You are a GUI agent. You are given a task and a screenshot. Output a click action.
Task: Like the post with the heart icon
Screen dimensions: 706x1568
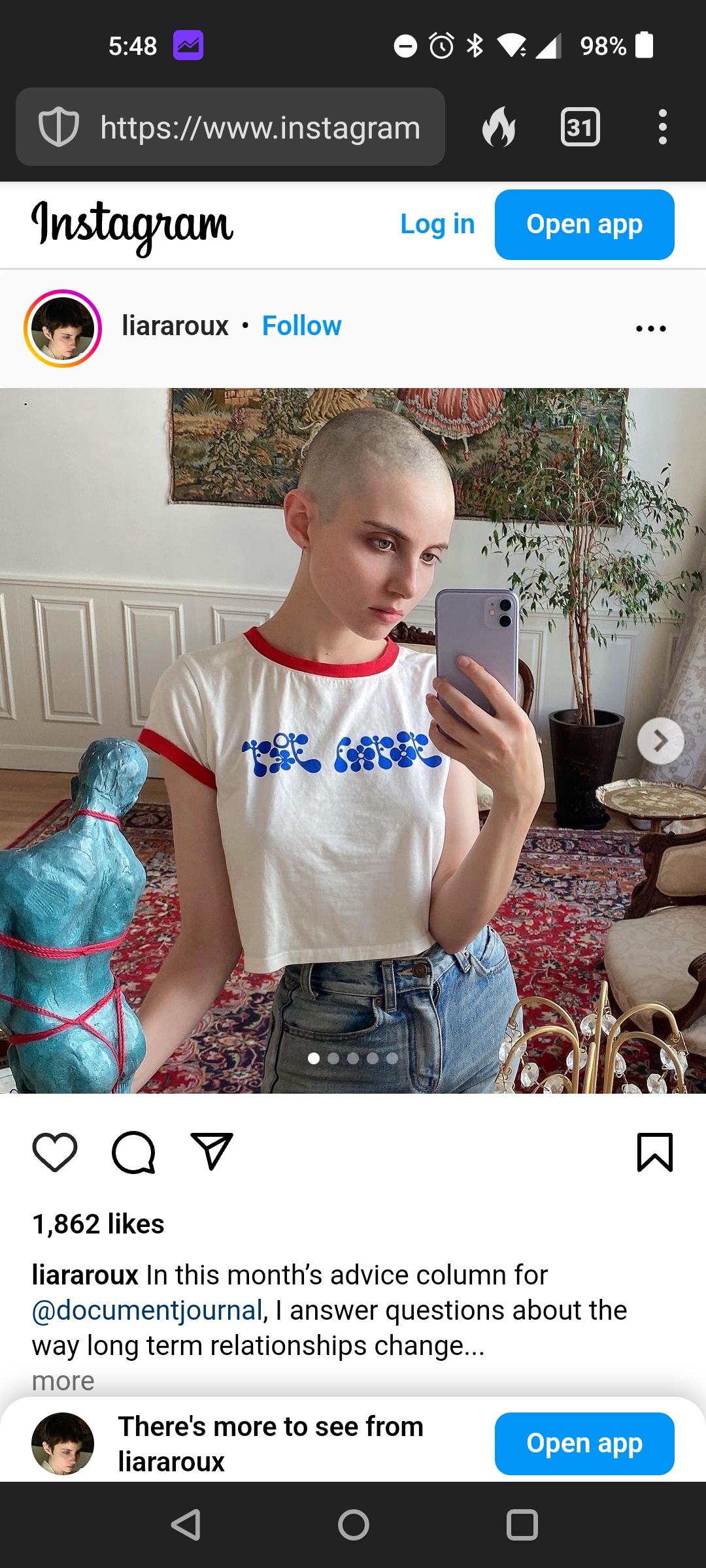coord(55,1152)
